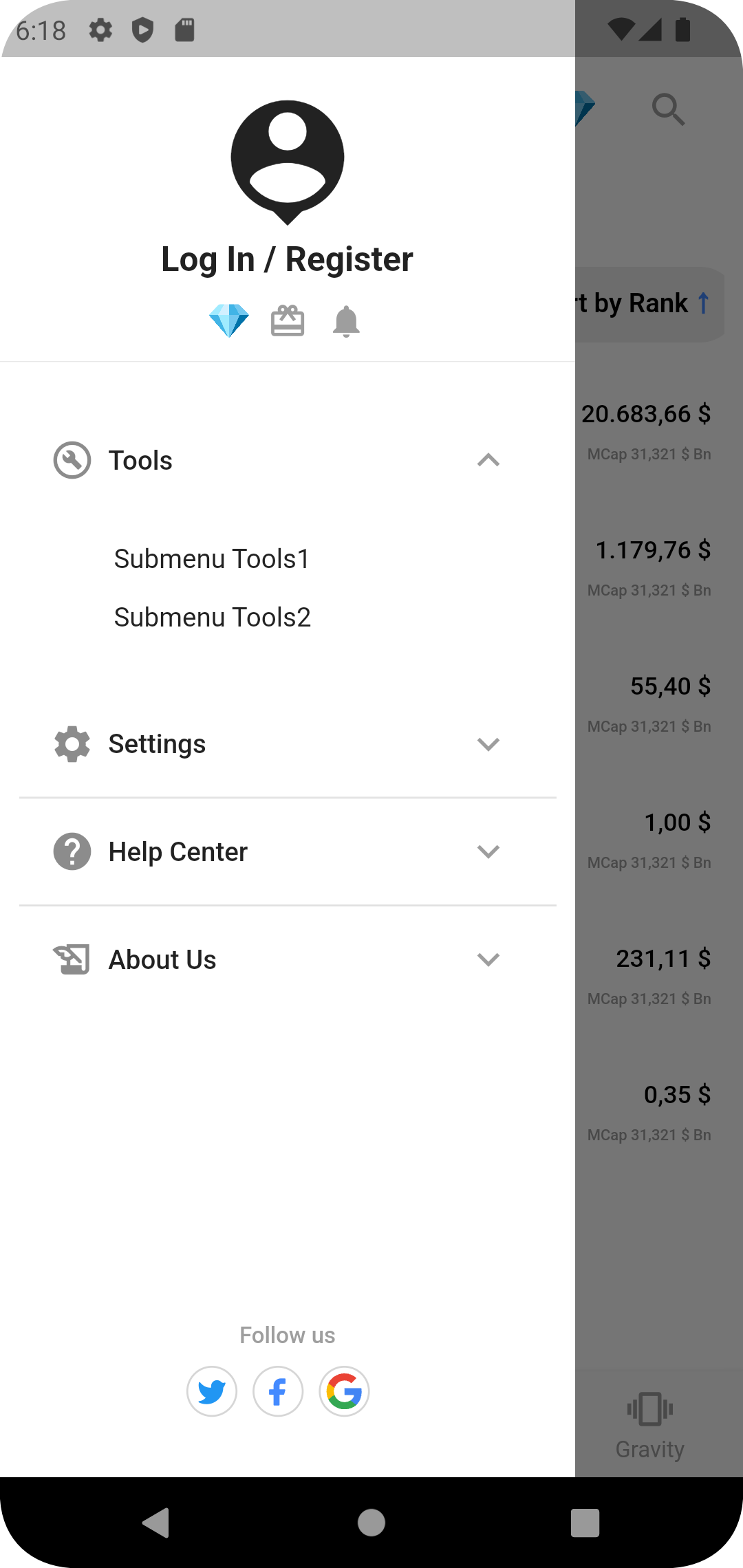Tap Log In / Register
Screen dimensions: 743x1568
pos(287,259)
